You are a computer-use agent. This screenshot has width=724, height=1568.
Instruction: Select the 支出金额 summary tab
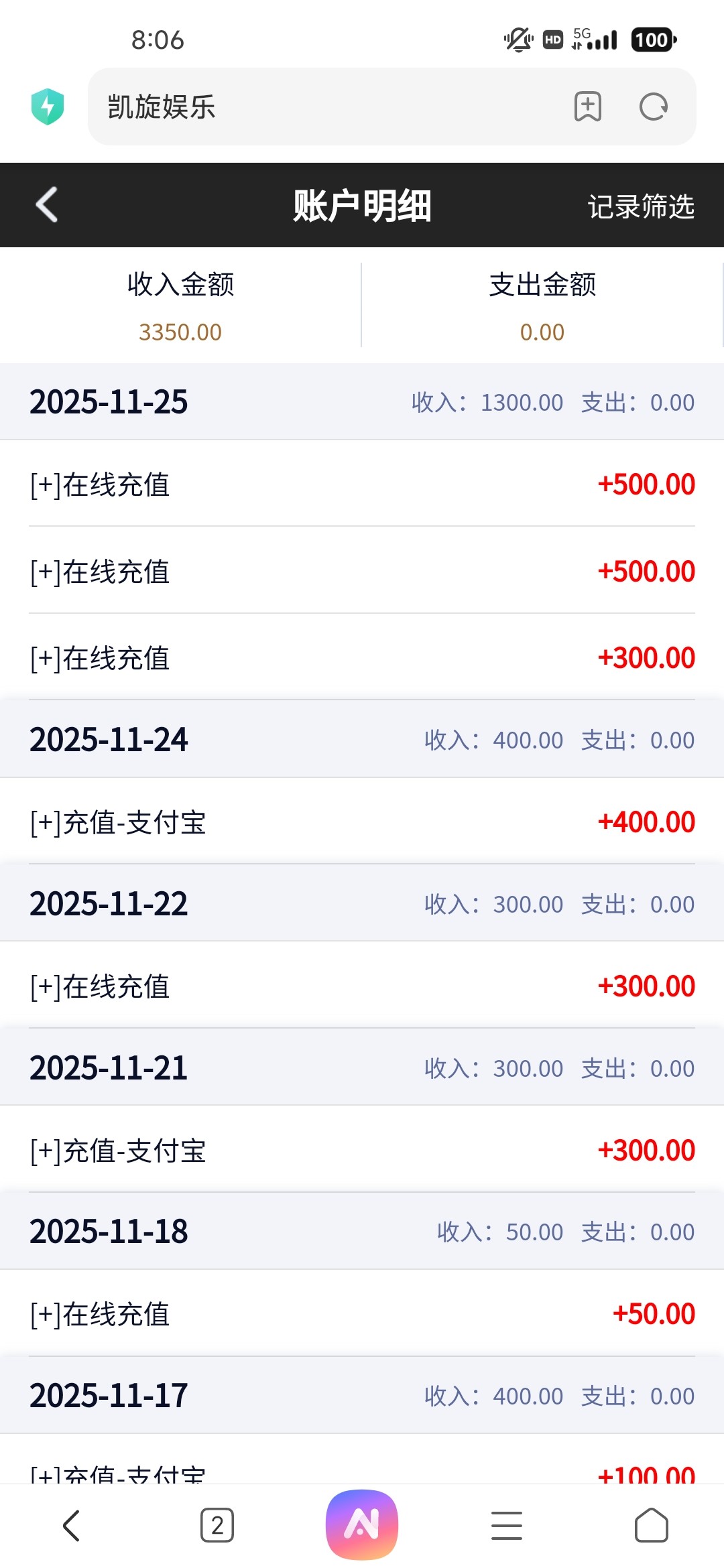(543, 305)
